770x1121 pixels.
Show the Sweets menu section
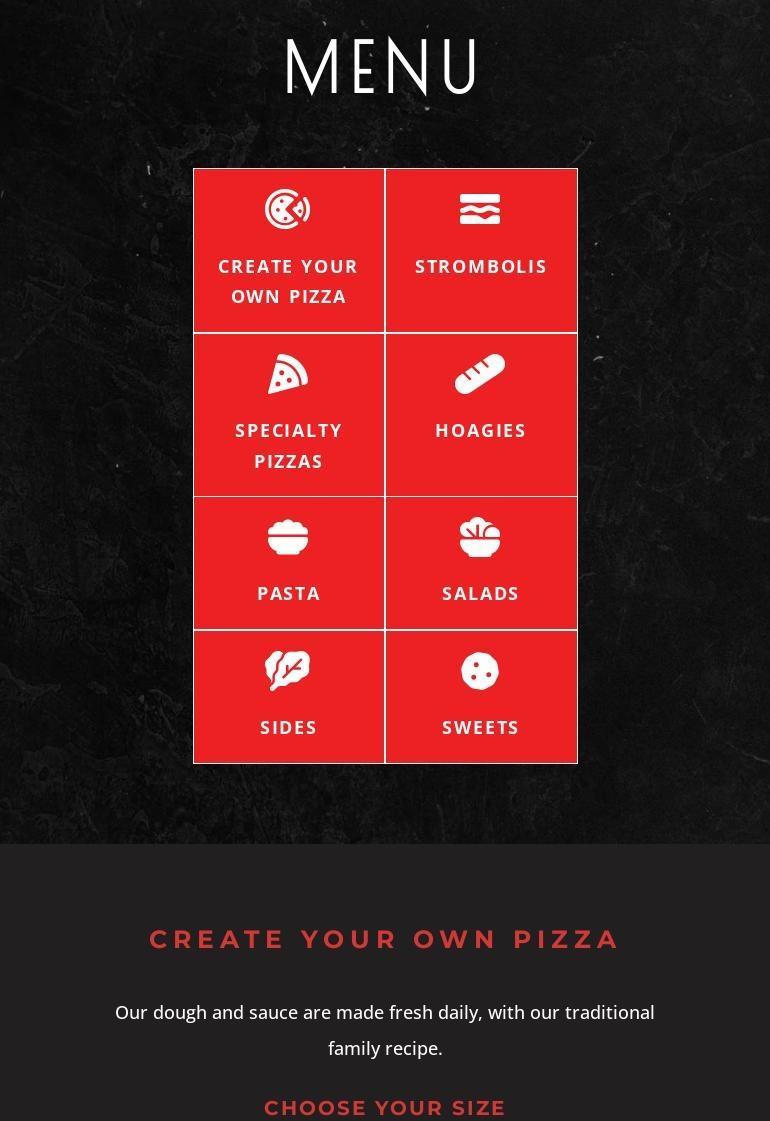481,697
